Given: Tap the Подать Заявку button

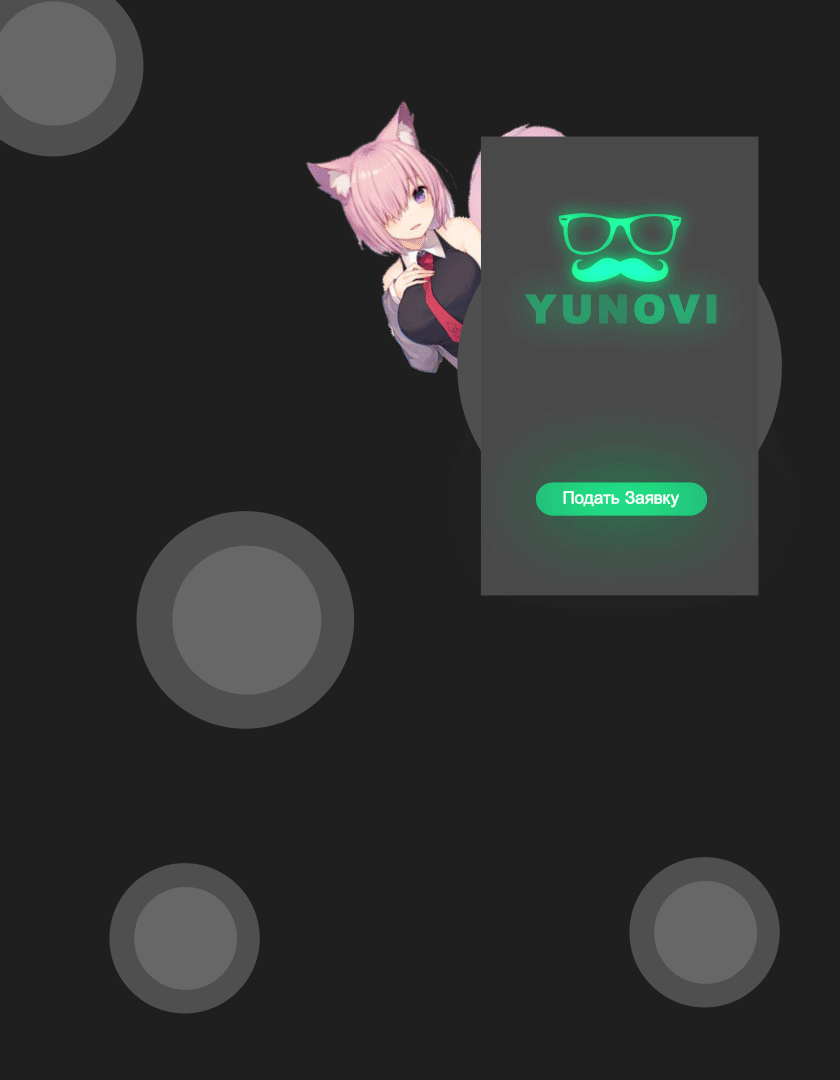Looking at the screenshot, I should (621, 499).
